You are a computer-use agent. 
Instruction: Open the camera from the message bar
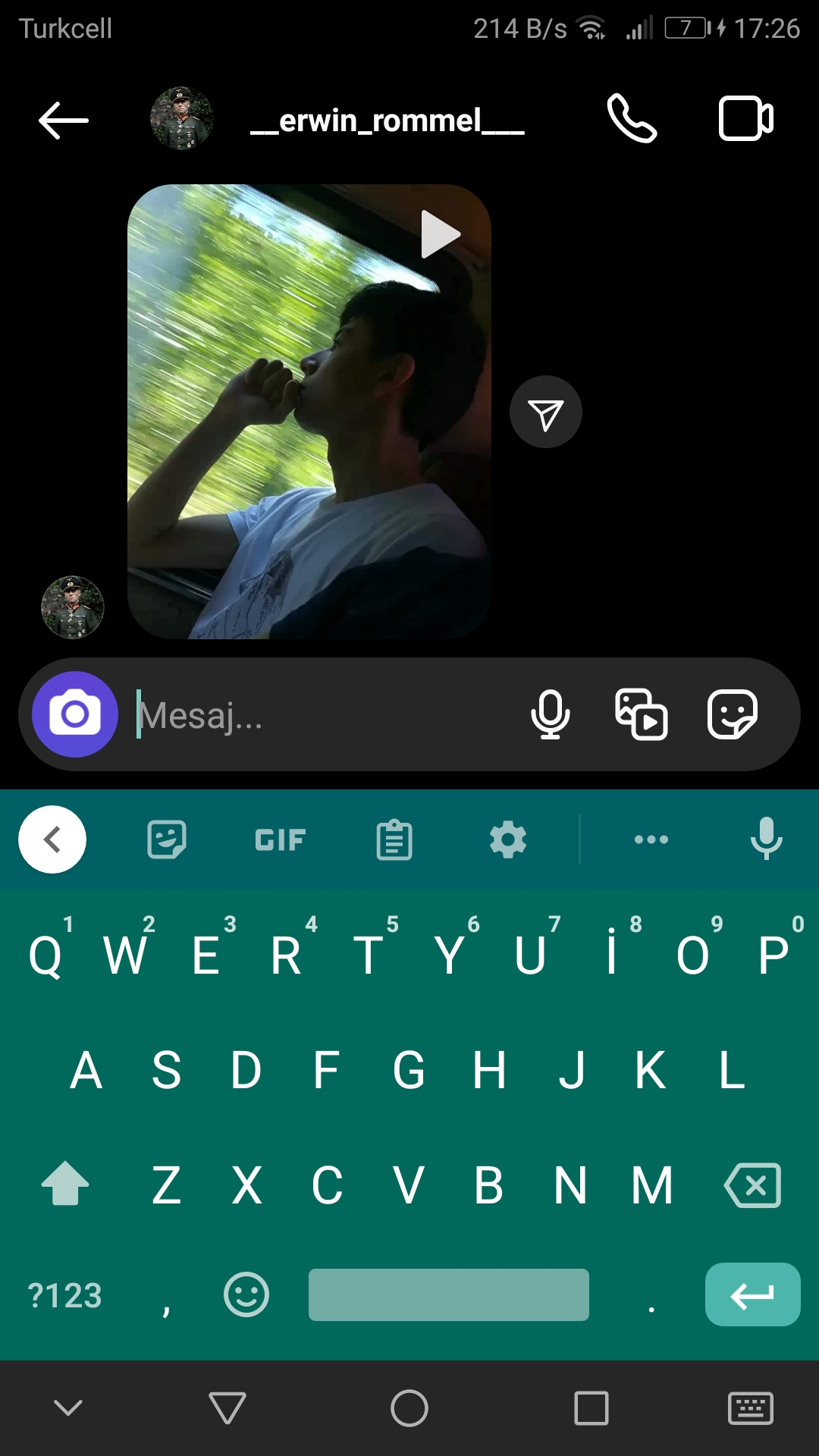point(74,714)
